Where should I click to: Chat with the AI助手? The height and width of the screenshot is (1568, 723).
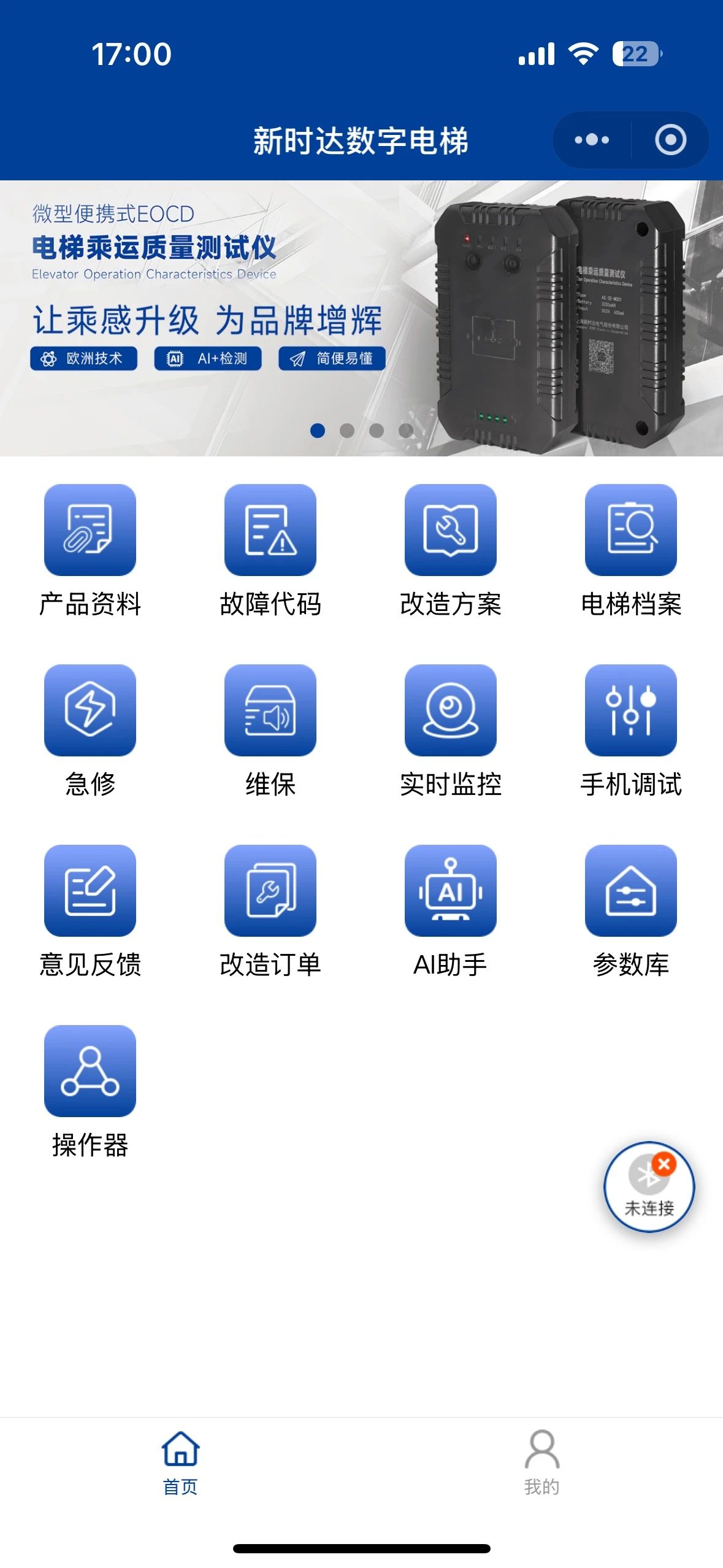click(x=451, y=891)
